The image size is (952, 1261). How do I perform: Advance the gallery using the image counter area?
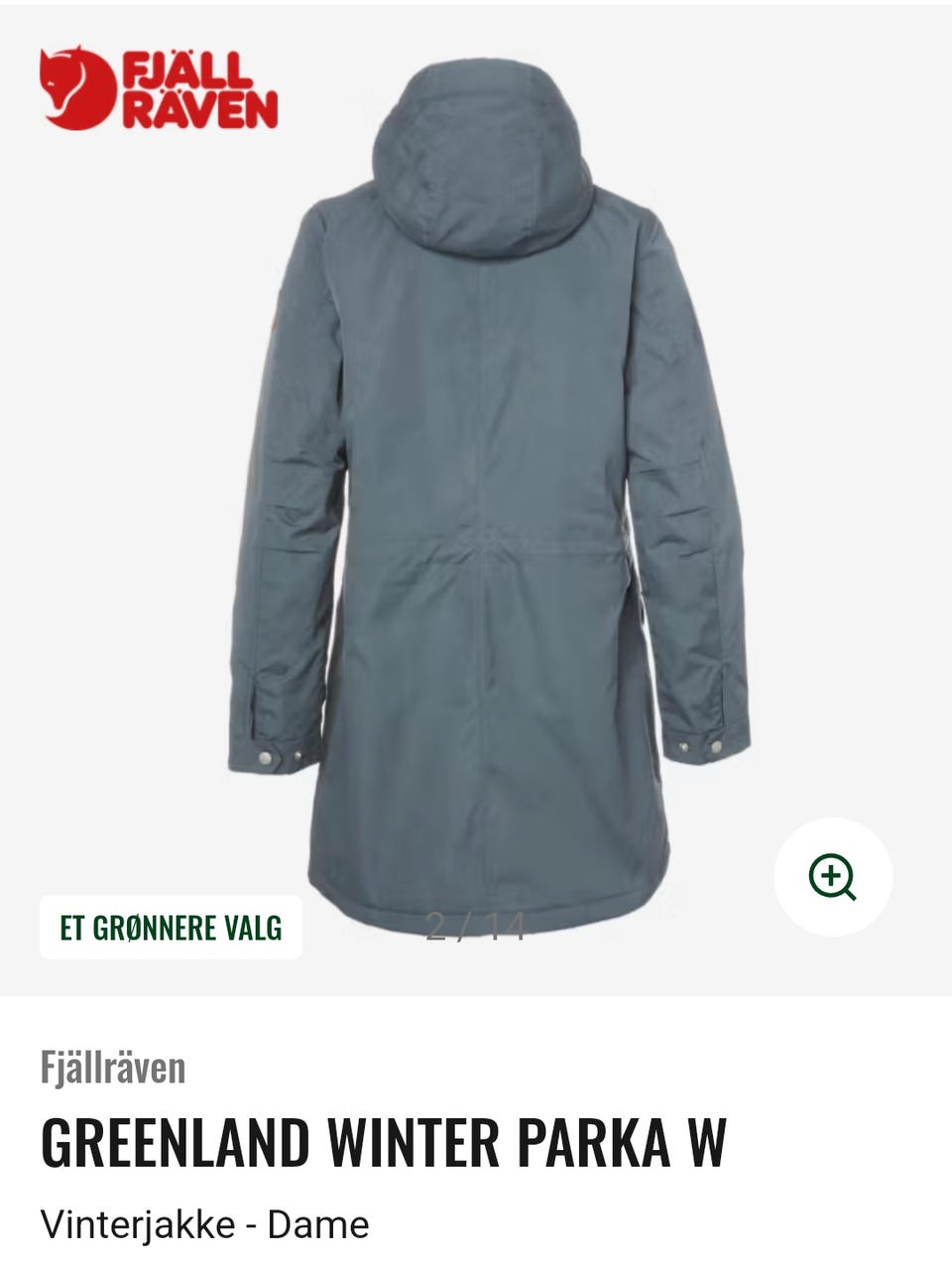pyautogui.click(x=476, y=927)
